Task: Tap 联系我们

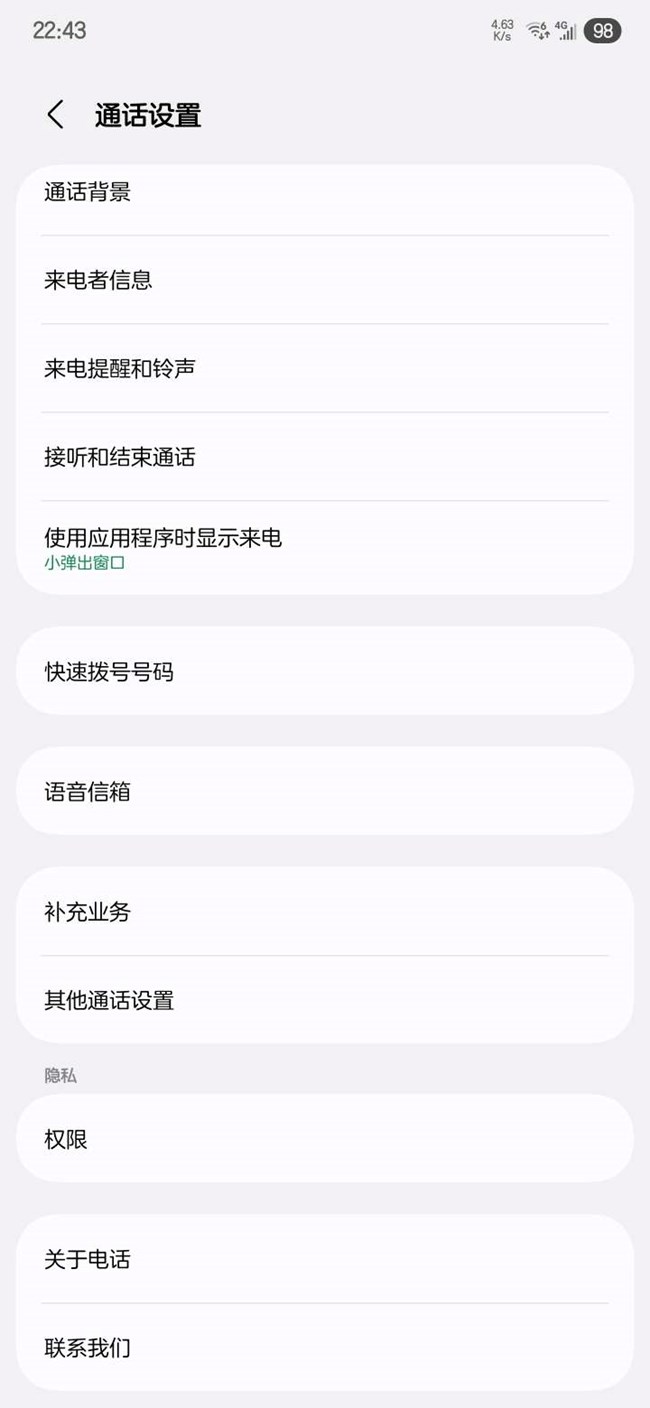Action: coord(324,1347)
